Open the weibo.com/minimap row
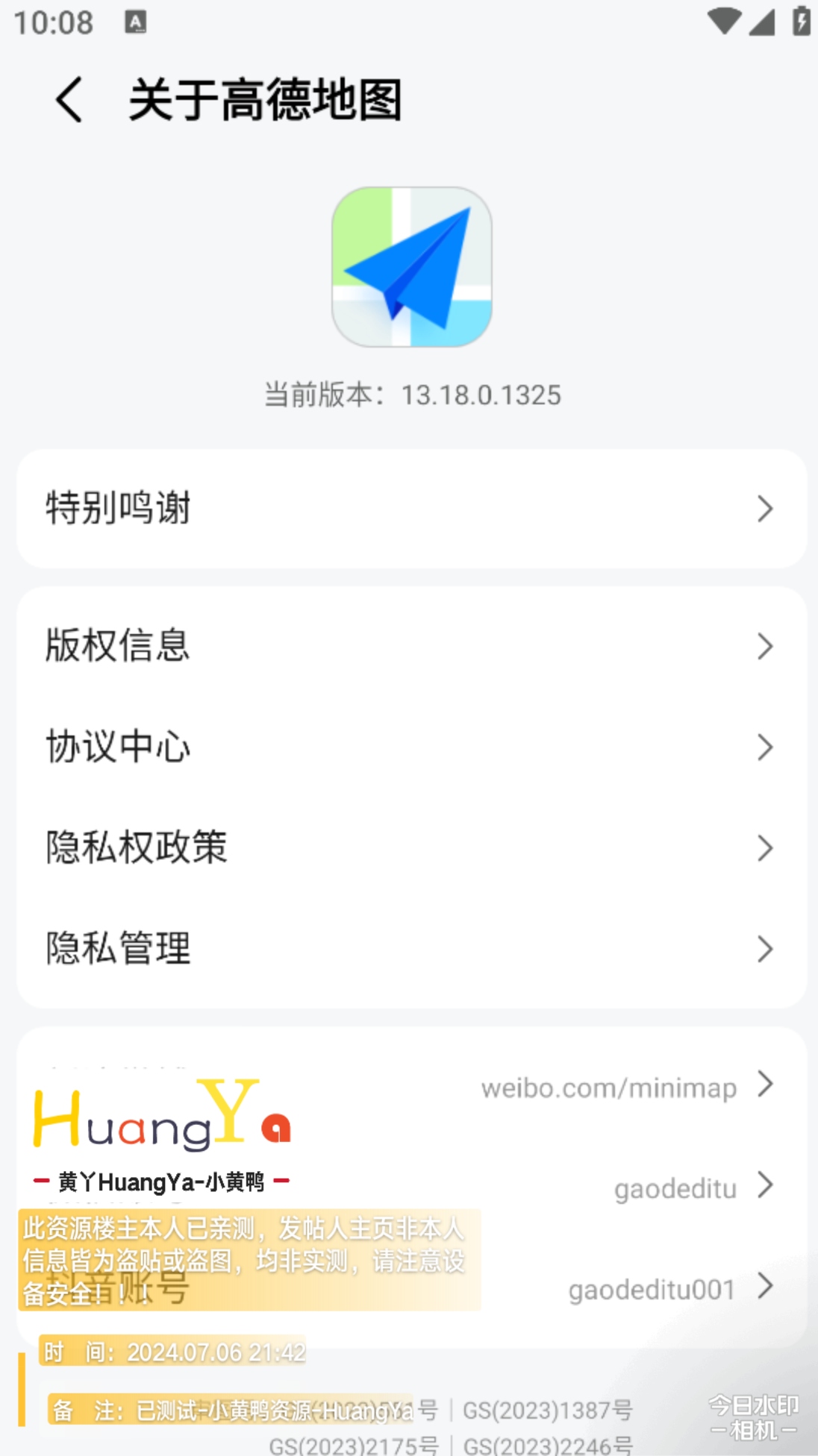 pyautogui.click(x=609, y=1088)
